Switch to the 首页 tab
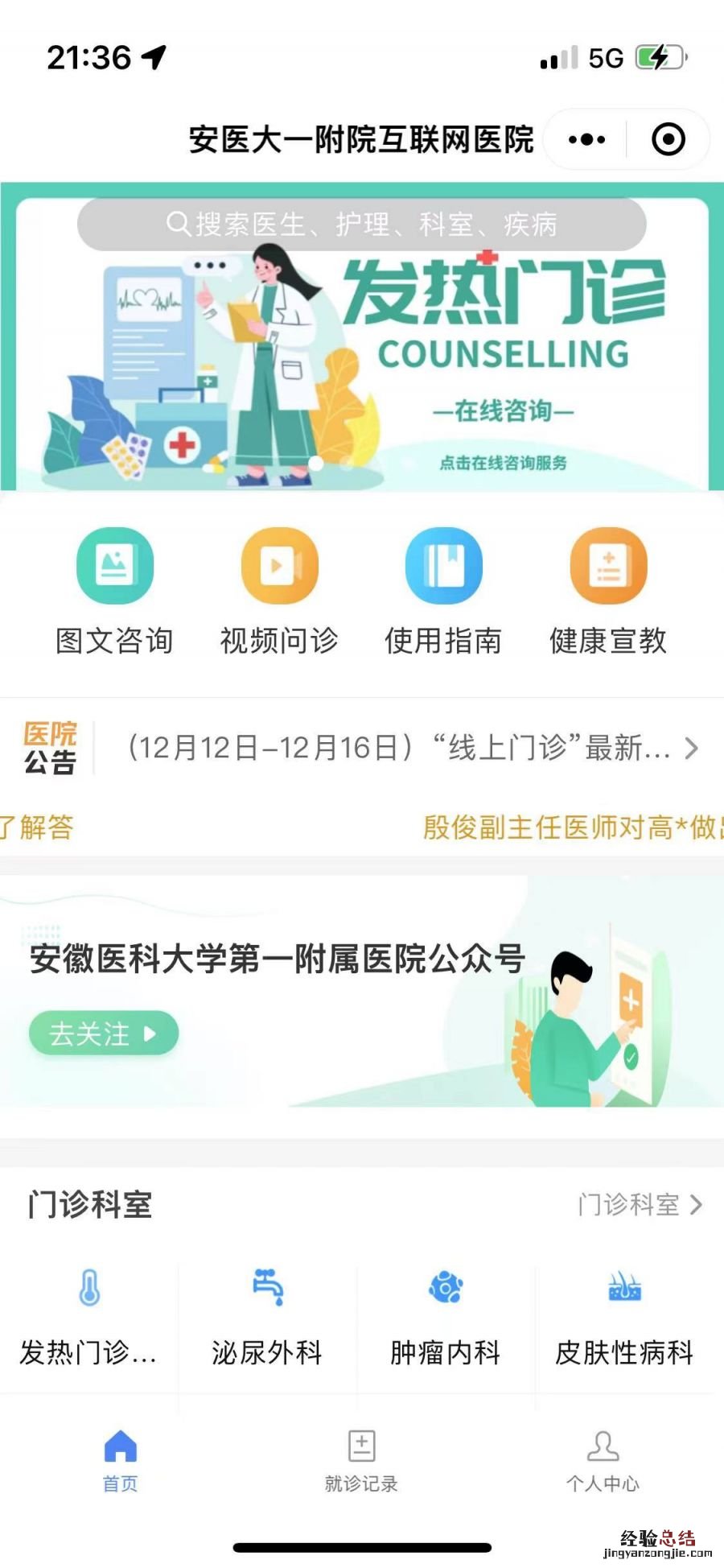The width and height of the screenshot is (724, 1568). (x=121, y=1461)
